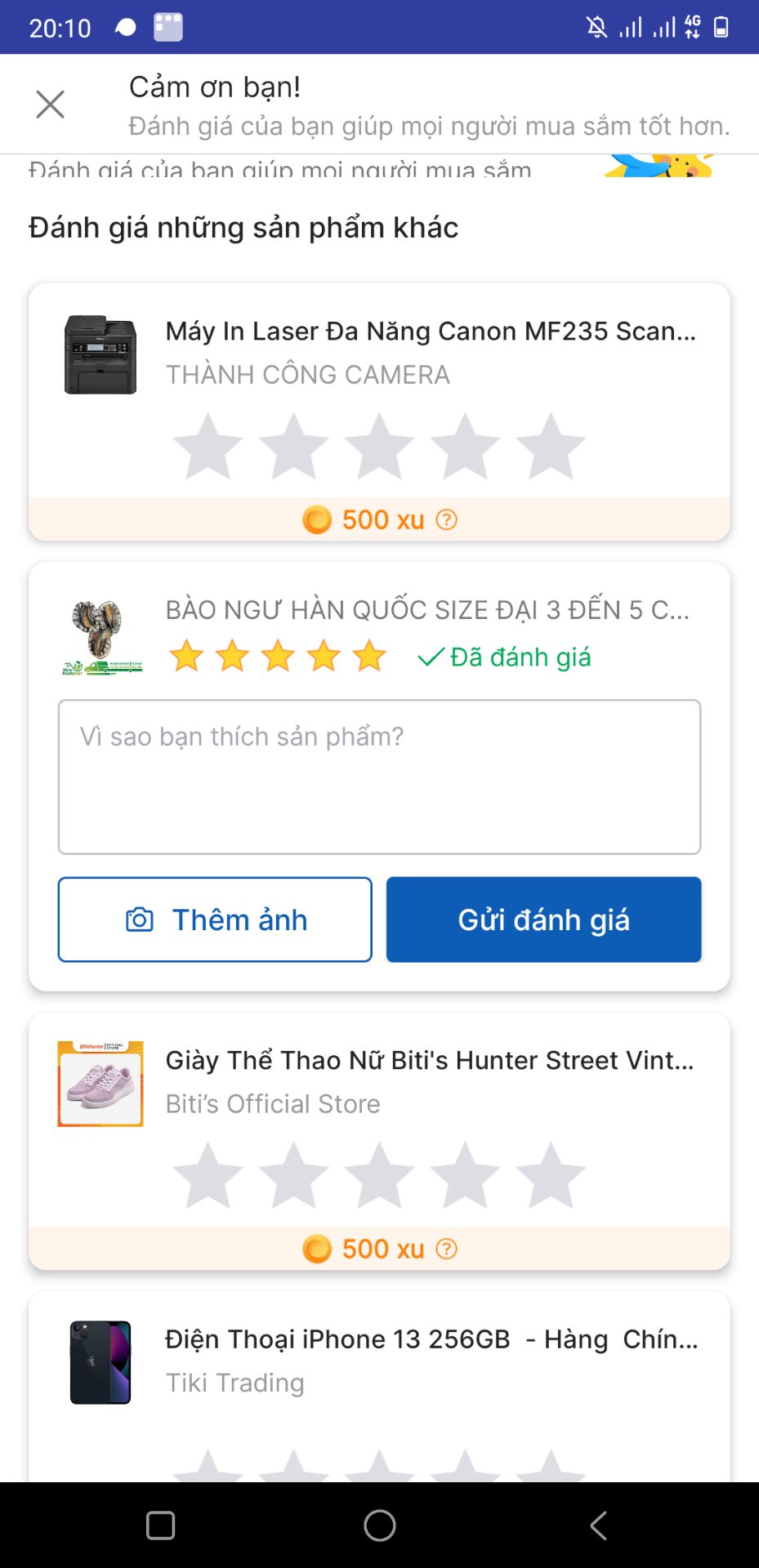Viewport: 759px width, 1568px height.
Task: Click the question mark icon next to 500 xu
Action: pyautogui.click(x=444, y=519)
